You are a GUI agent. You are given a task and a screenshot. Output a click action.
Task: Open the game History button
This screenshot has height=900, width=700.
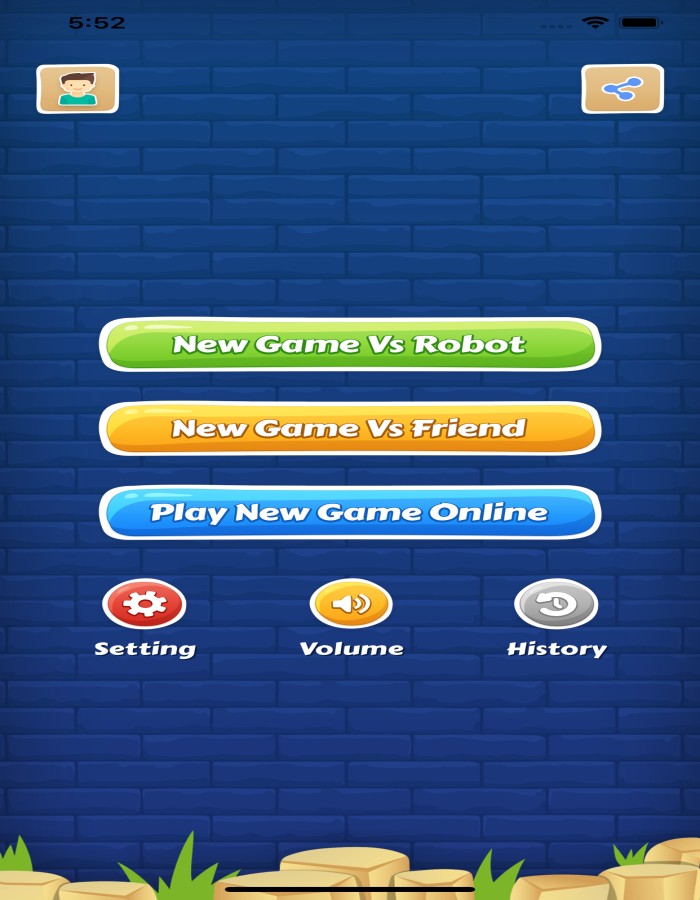(x=556, y=604)
